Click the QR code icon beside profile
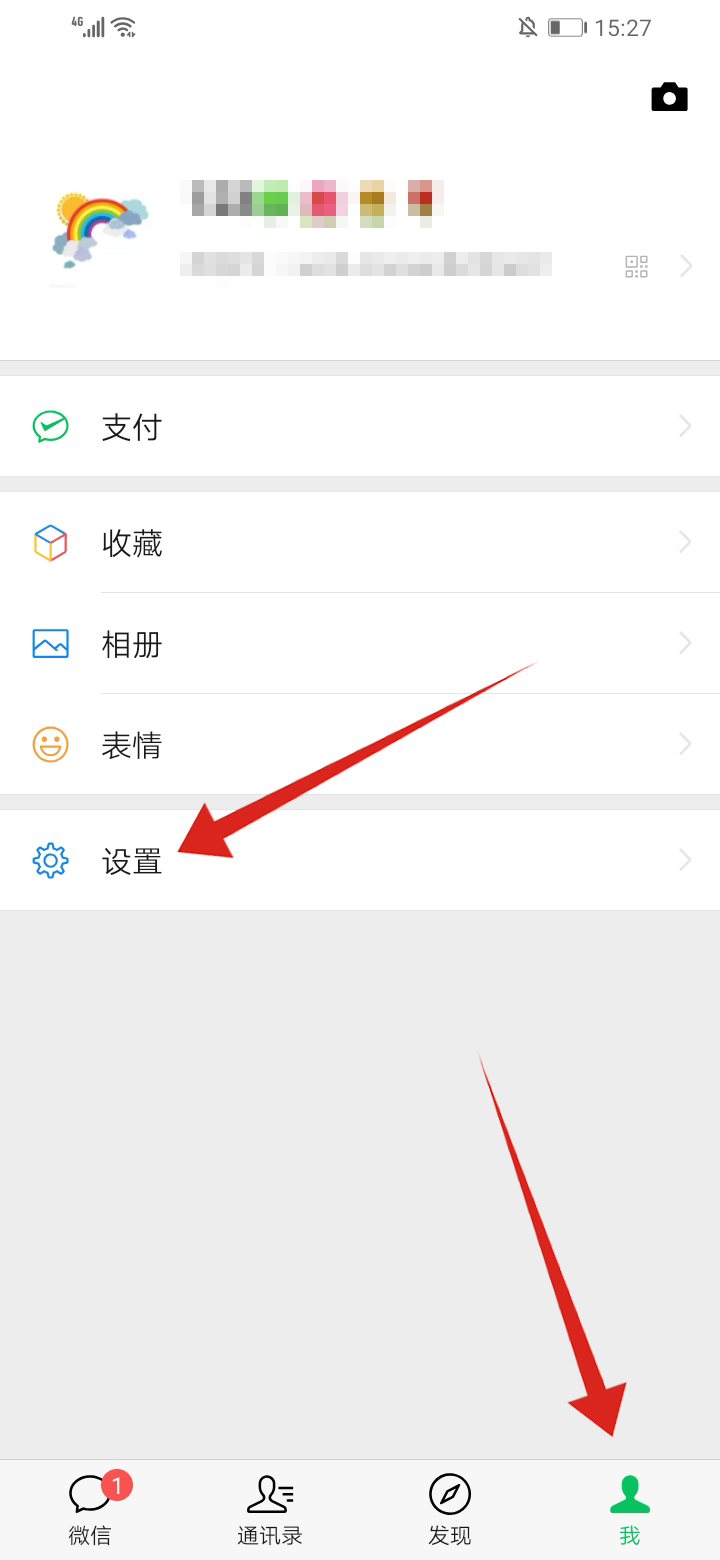 point(635,265)
